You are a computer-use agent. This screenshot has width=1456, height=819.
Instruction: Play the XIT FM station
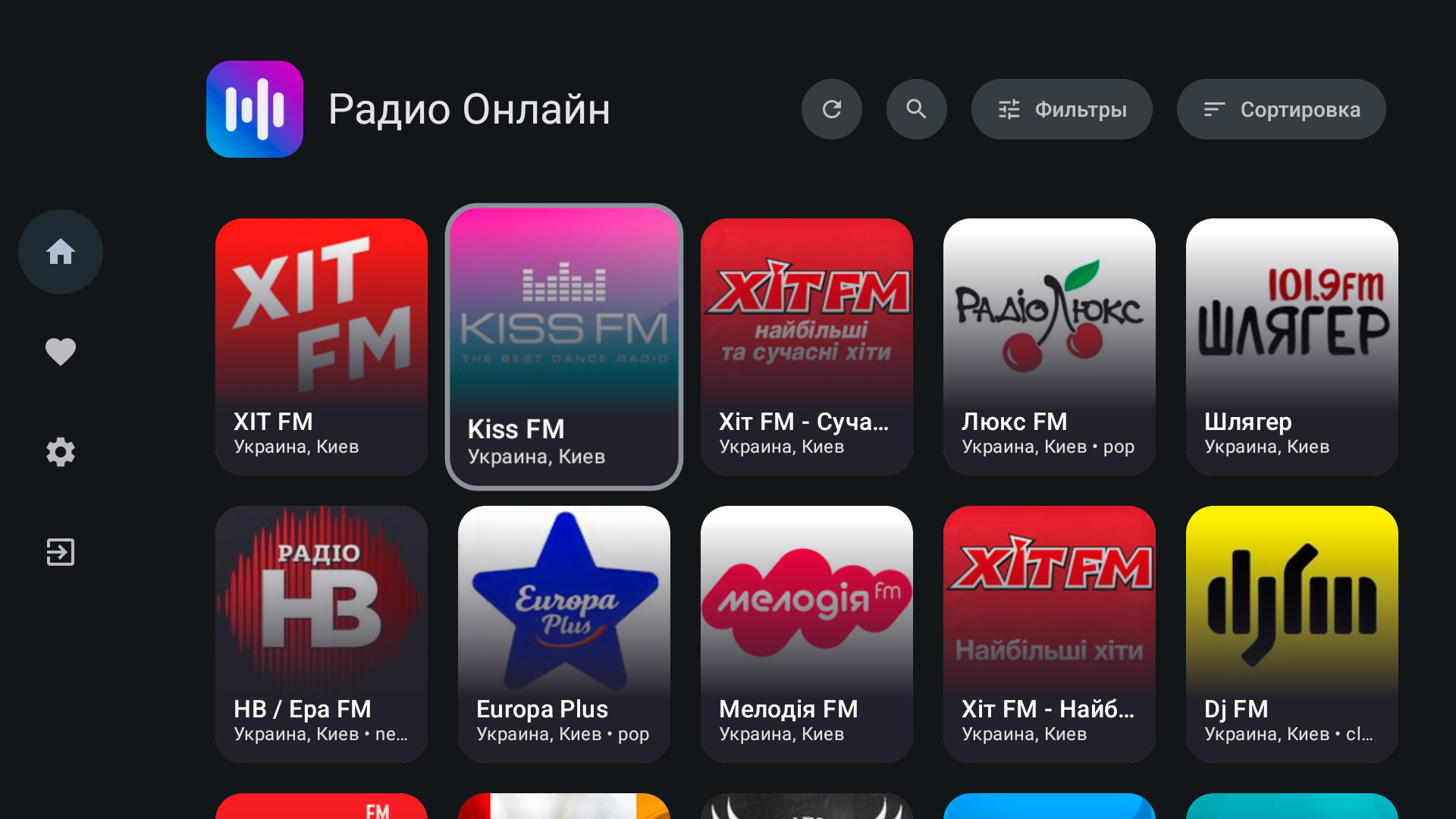pos(322,347)
